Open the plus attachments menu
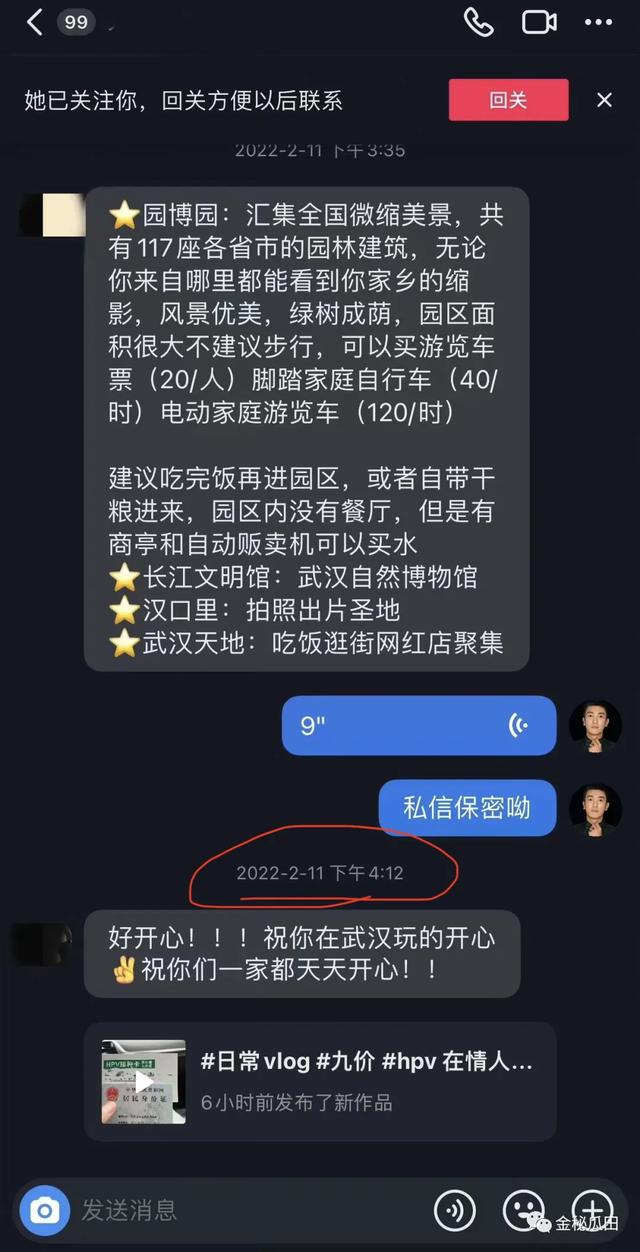This screenshot has height=1252, width=640. coord(592,1211)
